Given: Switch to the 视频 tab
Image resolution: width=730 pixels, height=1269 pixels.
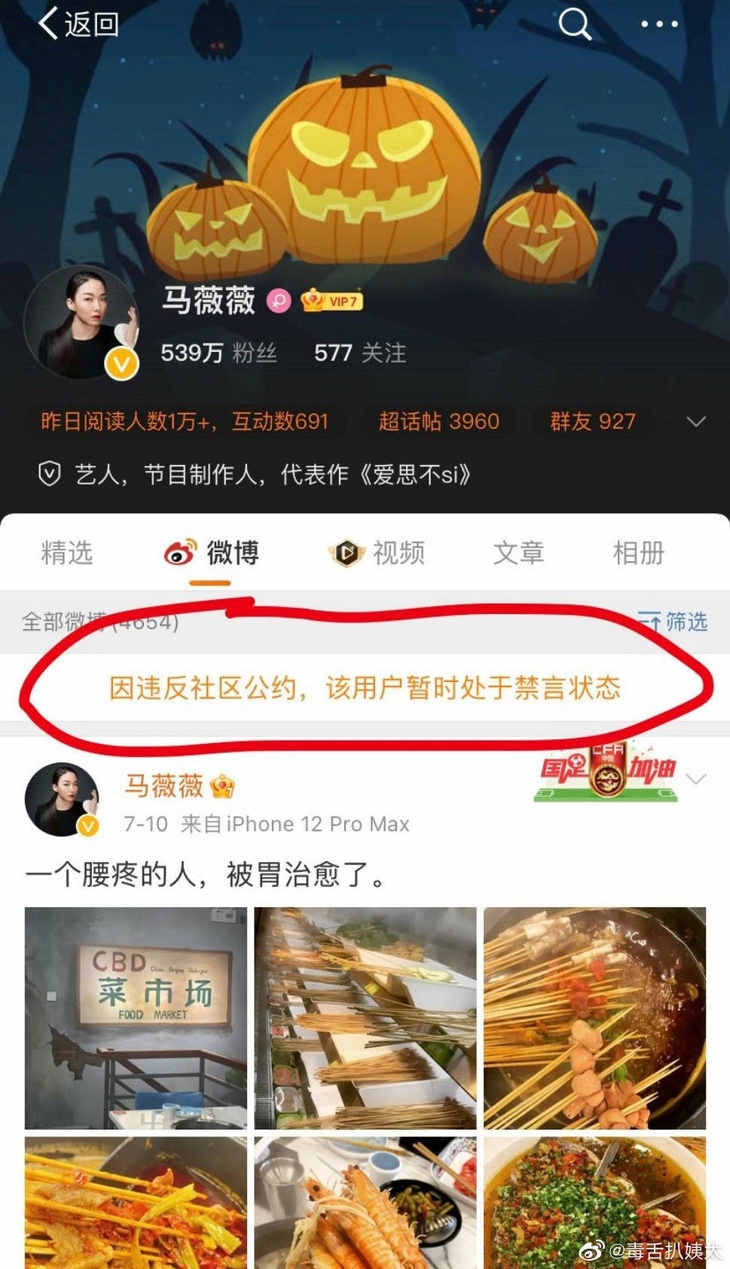Looking at the screenshot, I should coord(377,552).
